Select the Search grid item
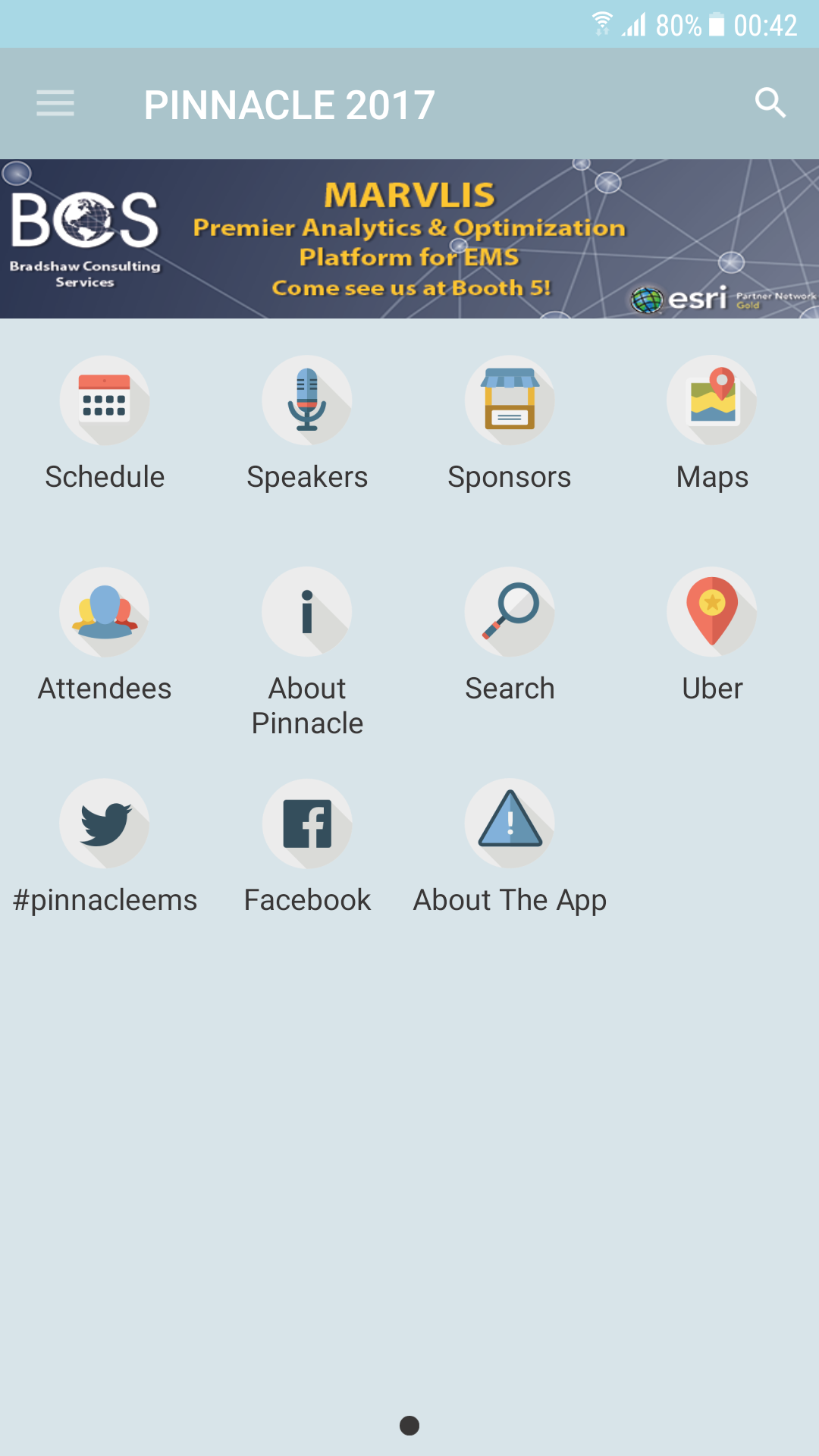The width and height of the screenshot is (819, 1456). pyautogui.click(x=510, y=635)
